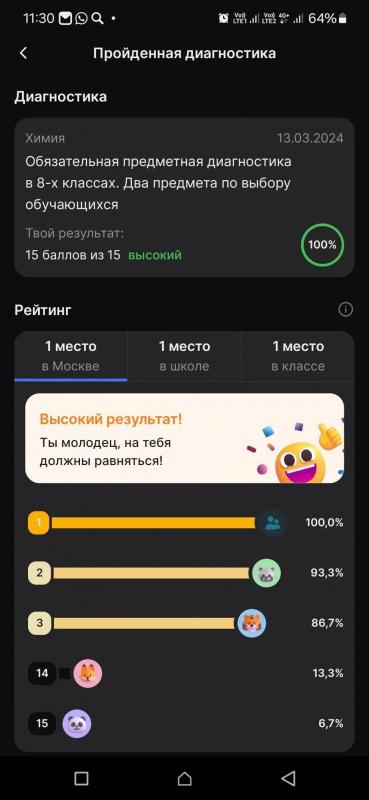The image size is (369, 800).
Task: Open recent apps from navigation bar
Action: pyautogui.click(x=81, y=778)
